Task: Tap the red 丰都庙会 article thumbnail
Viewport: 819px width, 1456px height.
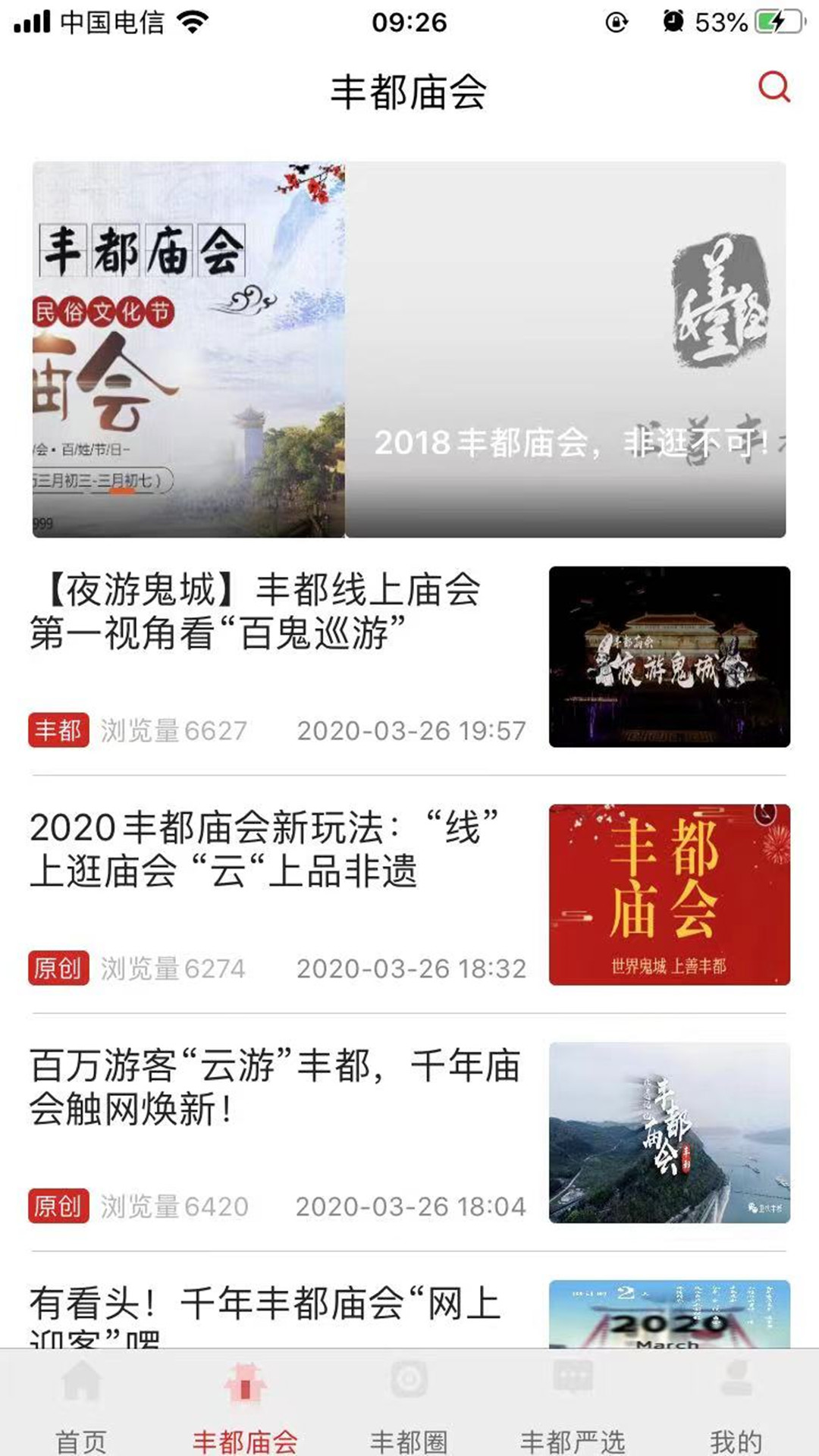Action: [667, 895]
